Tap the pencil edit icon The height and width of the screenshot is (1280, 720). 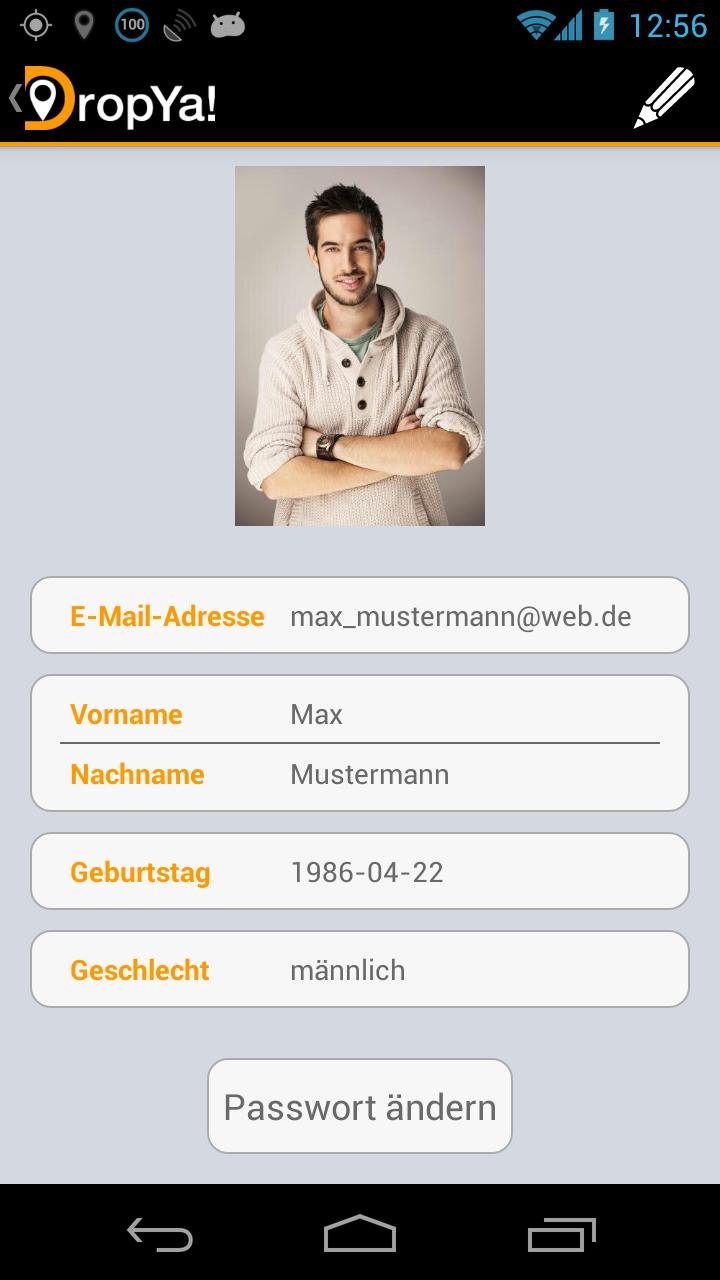664,98
